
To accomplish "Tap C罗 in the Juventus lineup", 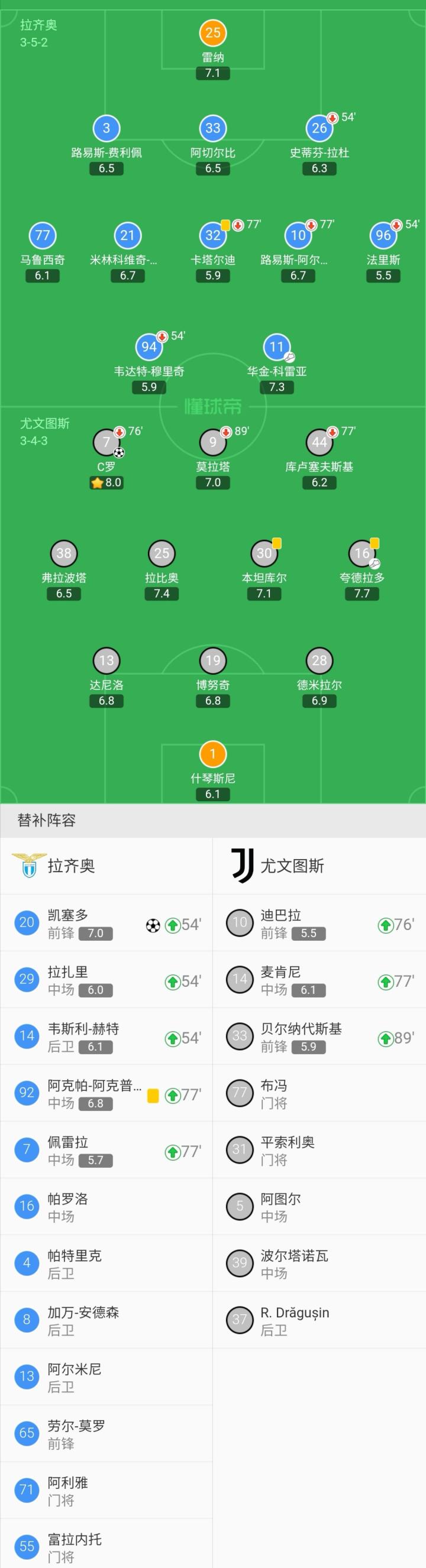I will point(106,442).
